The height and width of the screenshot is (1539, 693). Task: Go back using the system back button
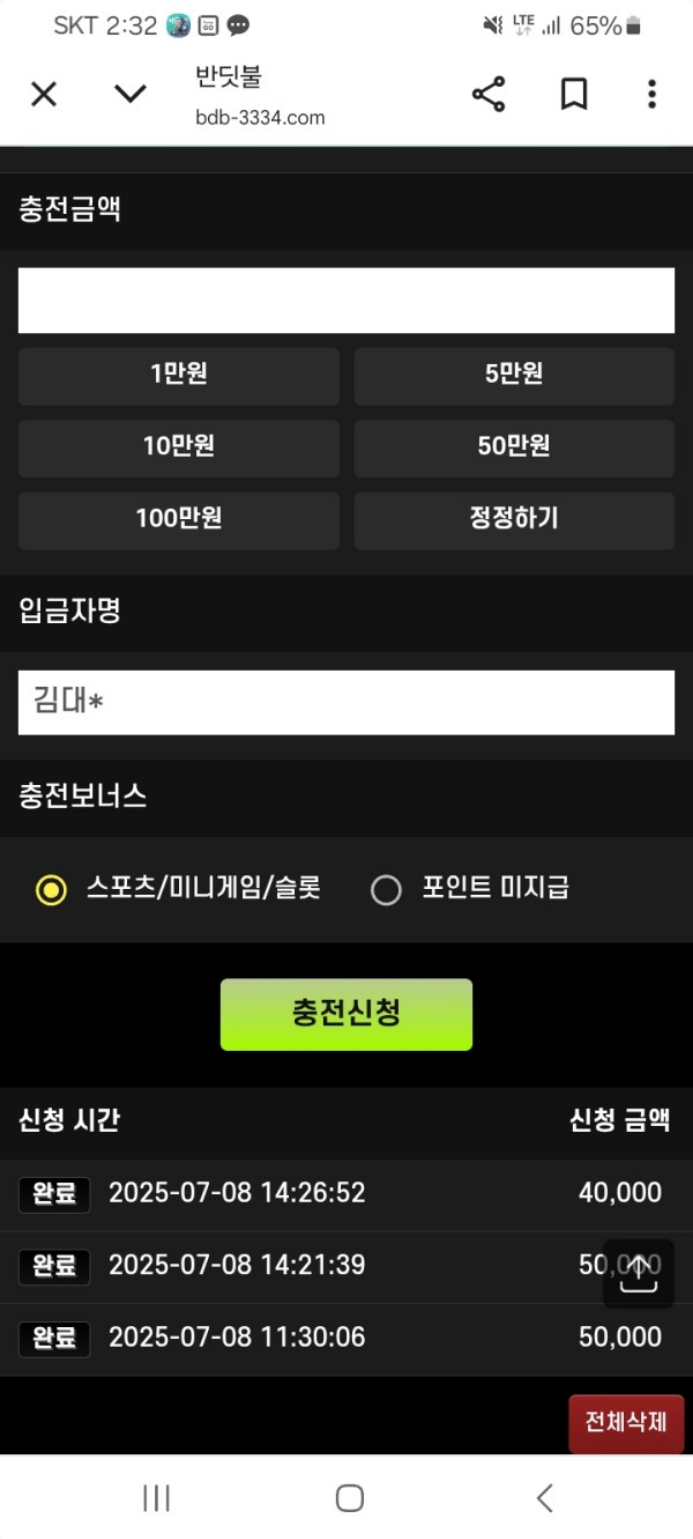pos(544,1497)
